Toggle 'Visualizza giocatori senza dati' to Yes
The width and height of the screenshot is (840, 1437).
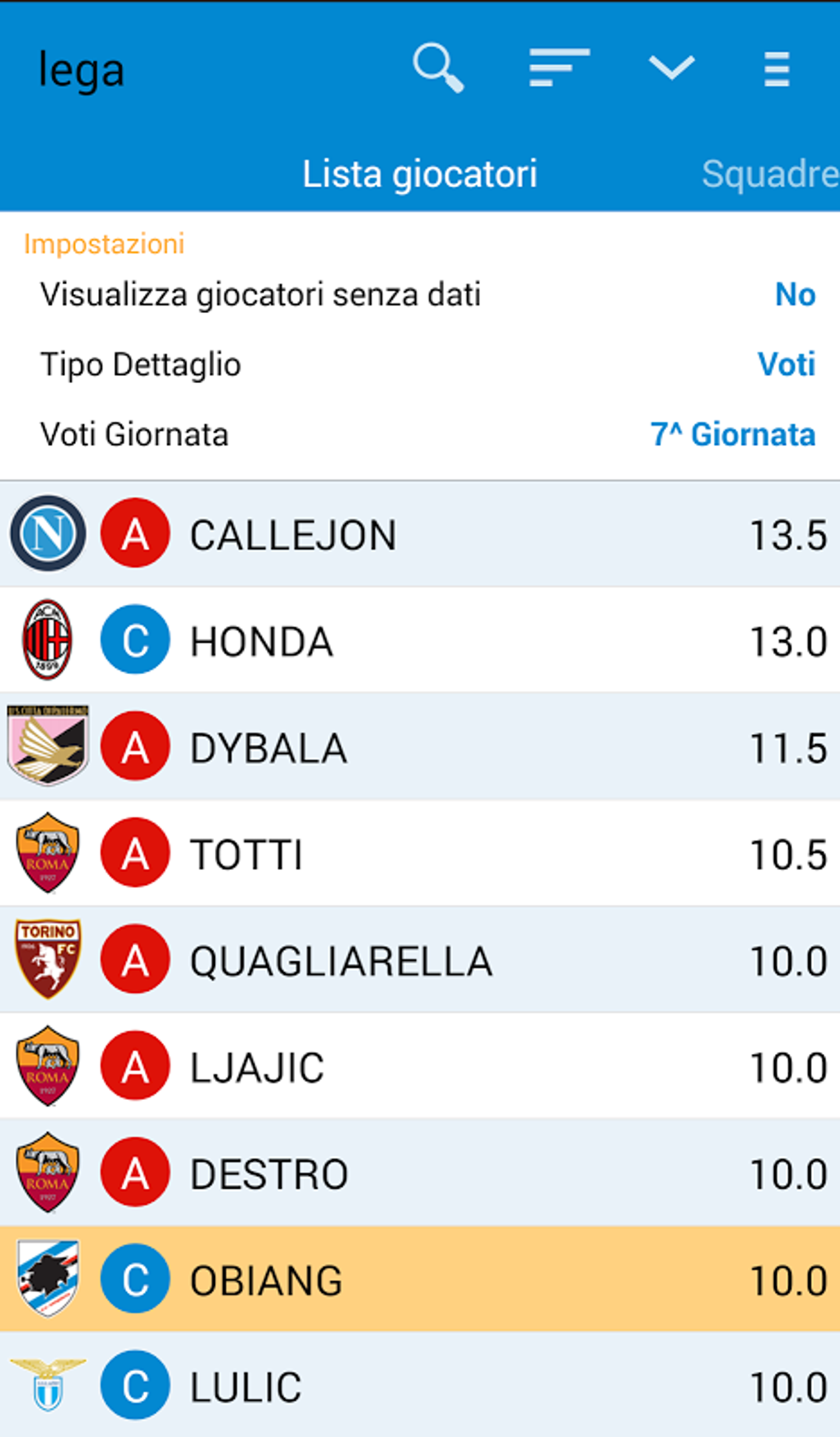[795, 294]
